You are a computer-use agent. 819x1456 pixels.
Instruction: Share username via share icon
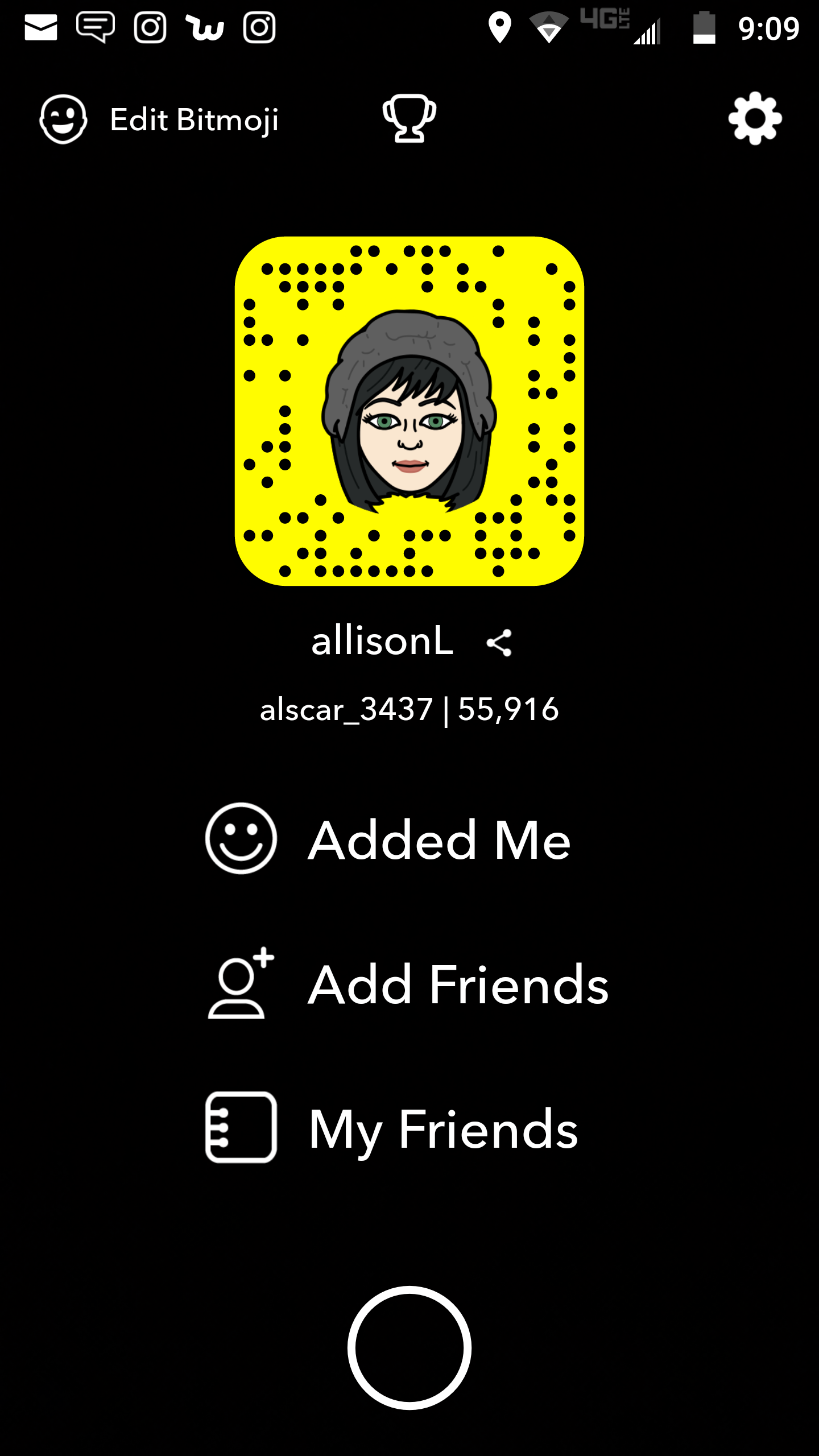click(x=499, y=643)
